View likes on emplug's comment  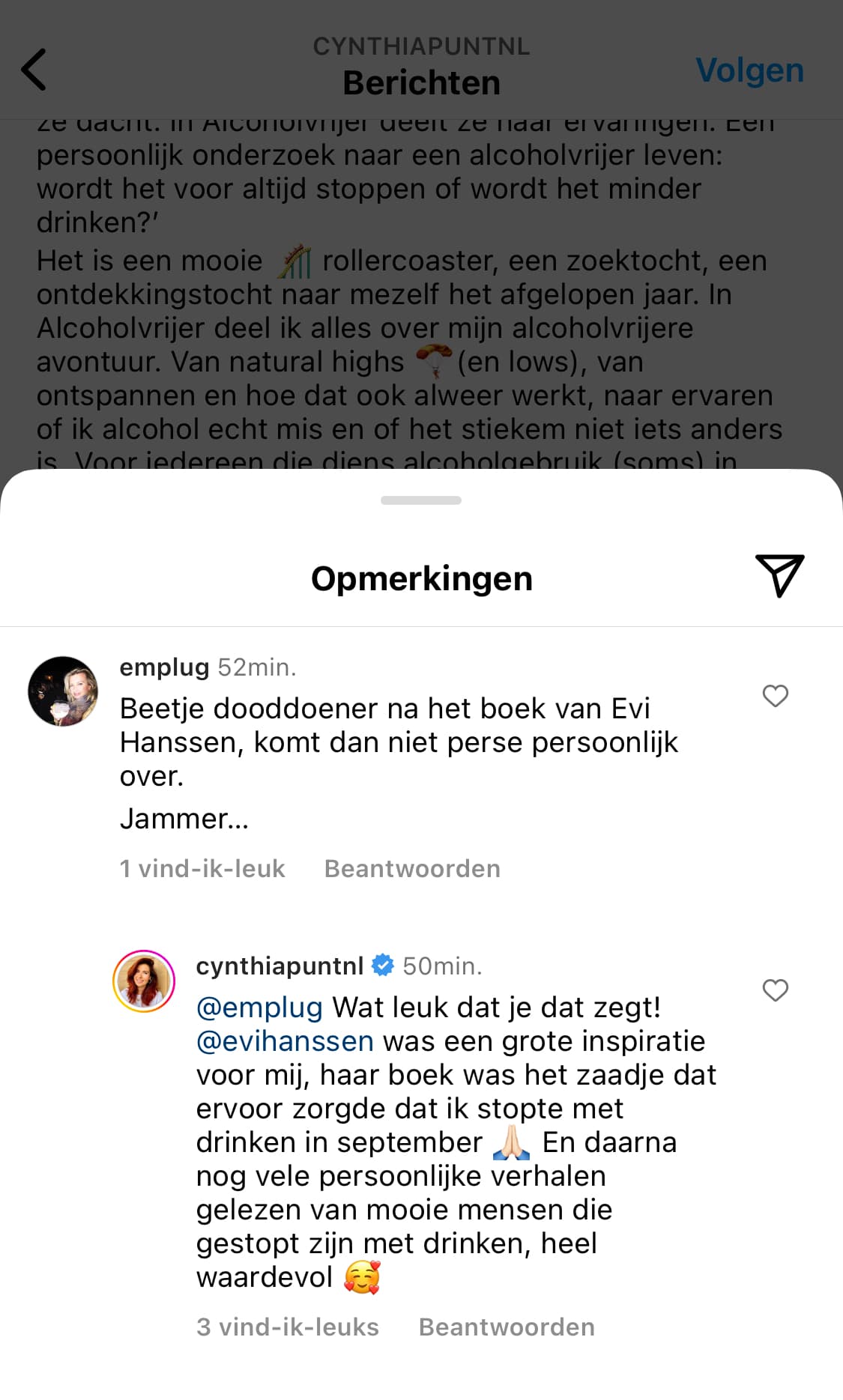[x=202, y=869]
